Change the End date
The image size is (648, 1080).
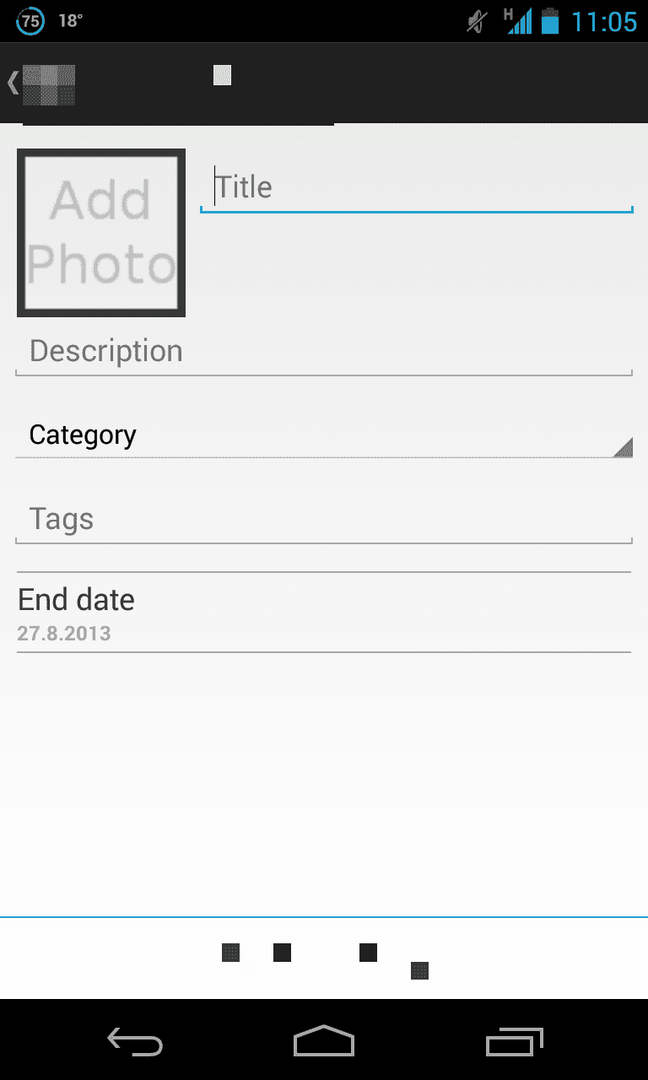pos(323,613)
